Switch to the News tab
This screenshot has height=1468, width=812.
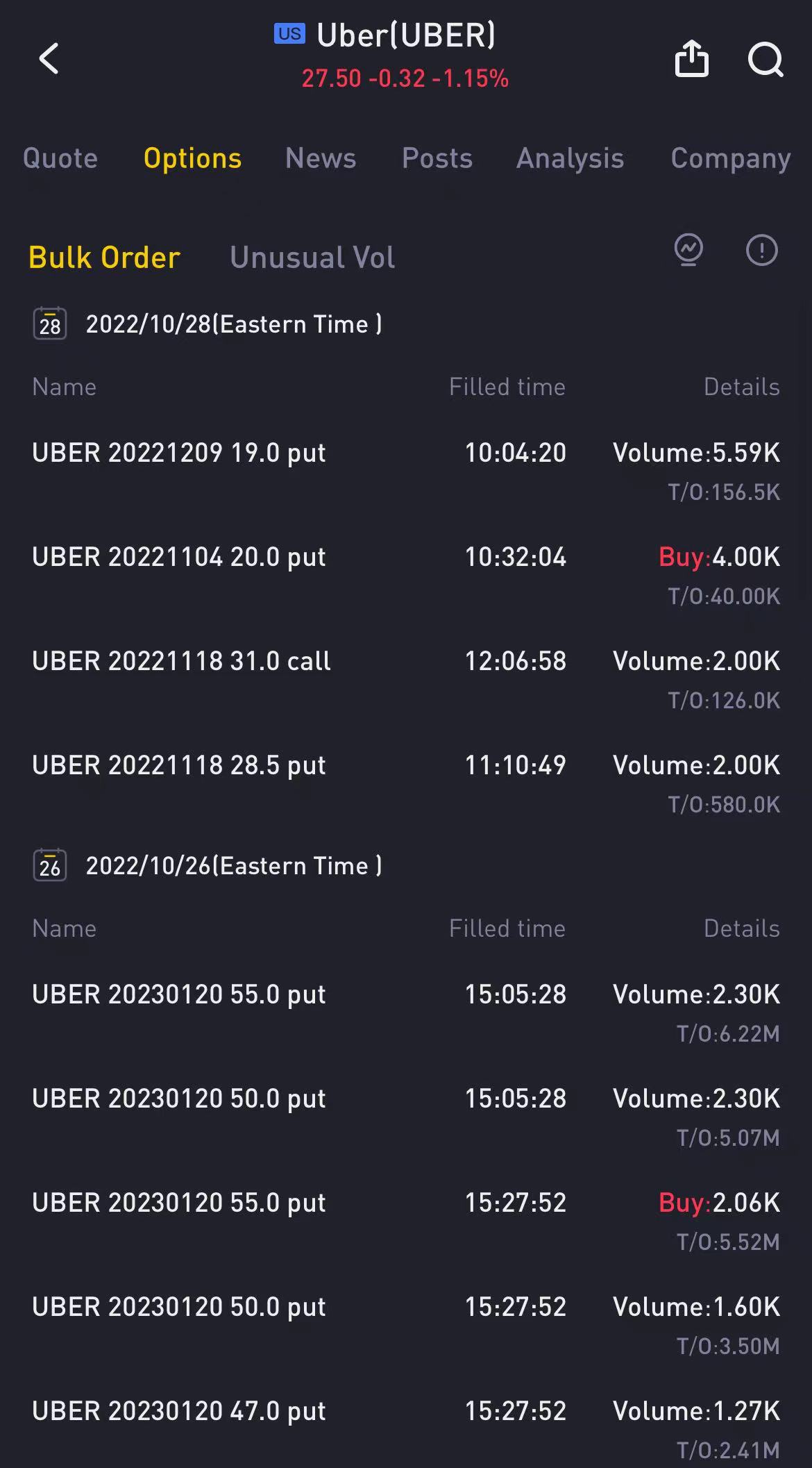tap(321, 159)
